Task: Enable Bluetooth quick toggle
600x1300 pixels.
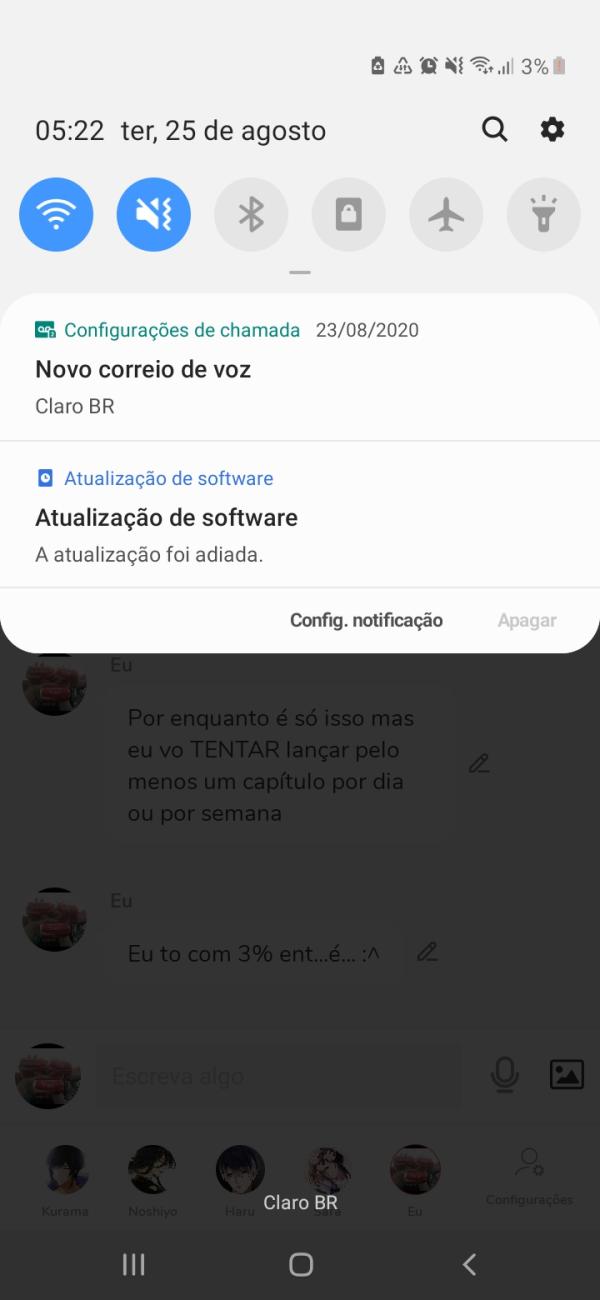Action: tap(251, 214)
